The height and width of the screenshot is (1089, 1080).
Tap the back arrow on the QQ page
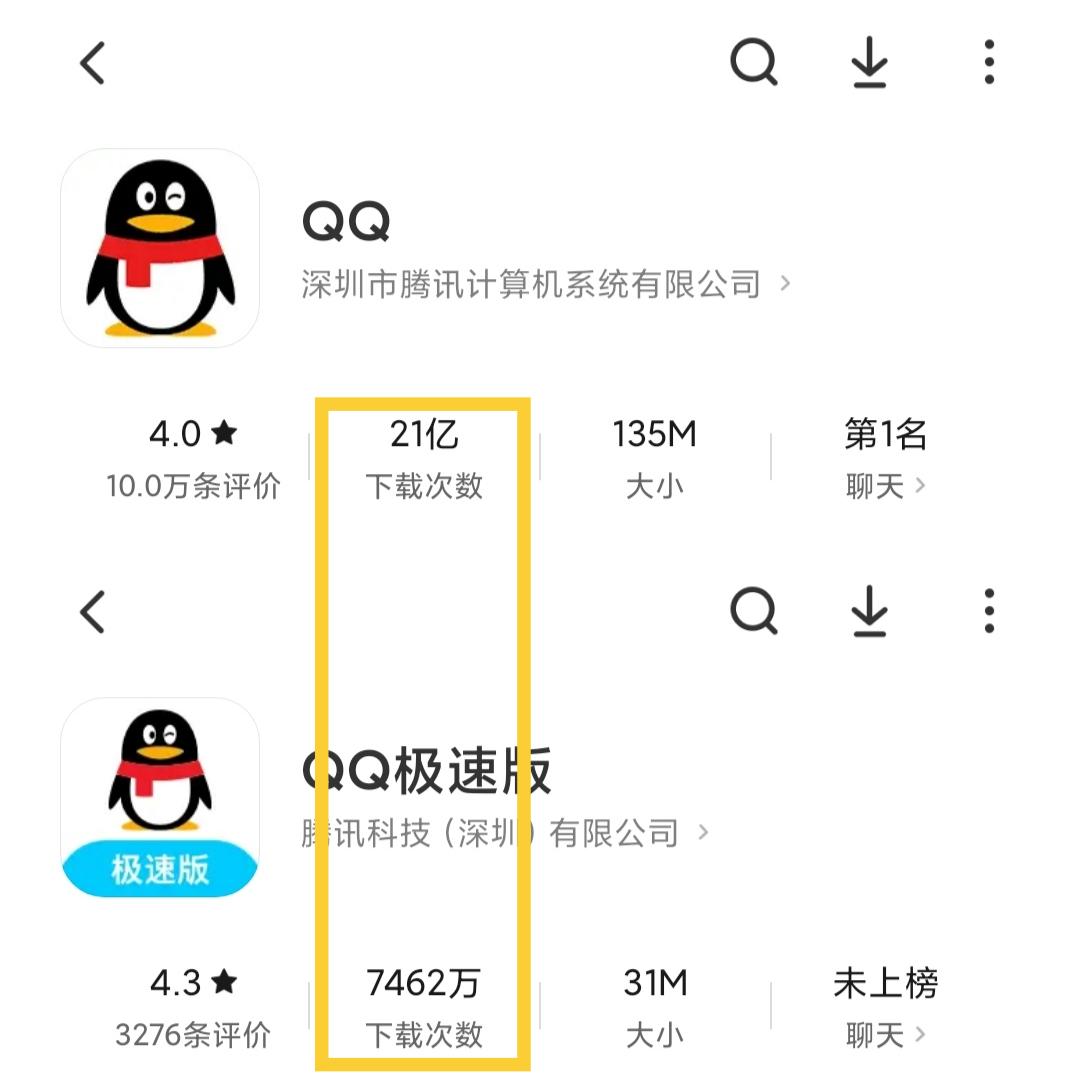(x=90, y=62)
